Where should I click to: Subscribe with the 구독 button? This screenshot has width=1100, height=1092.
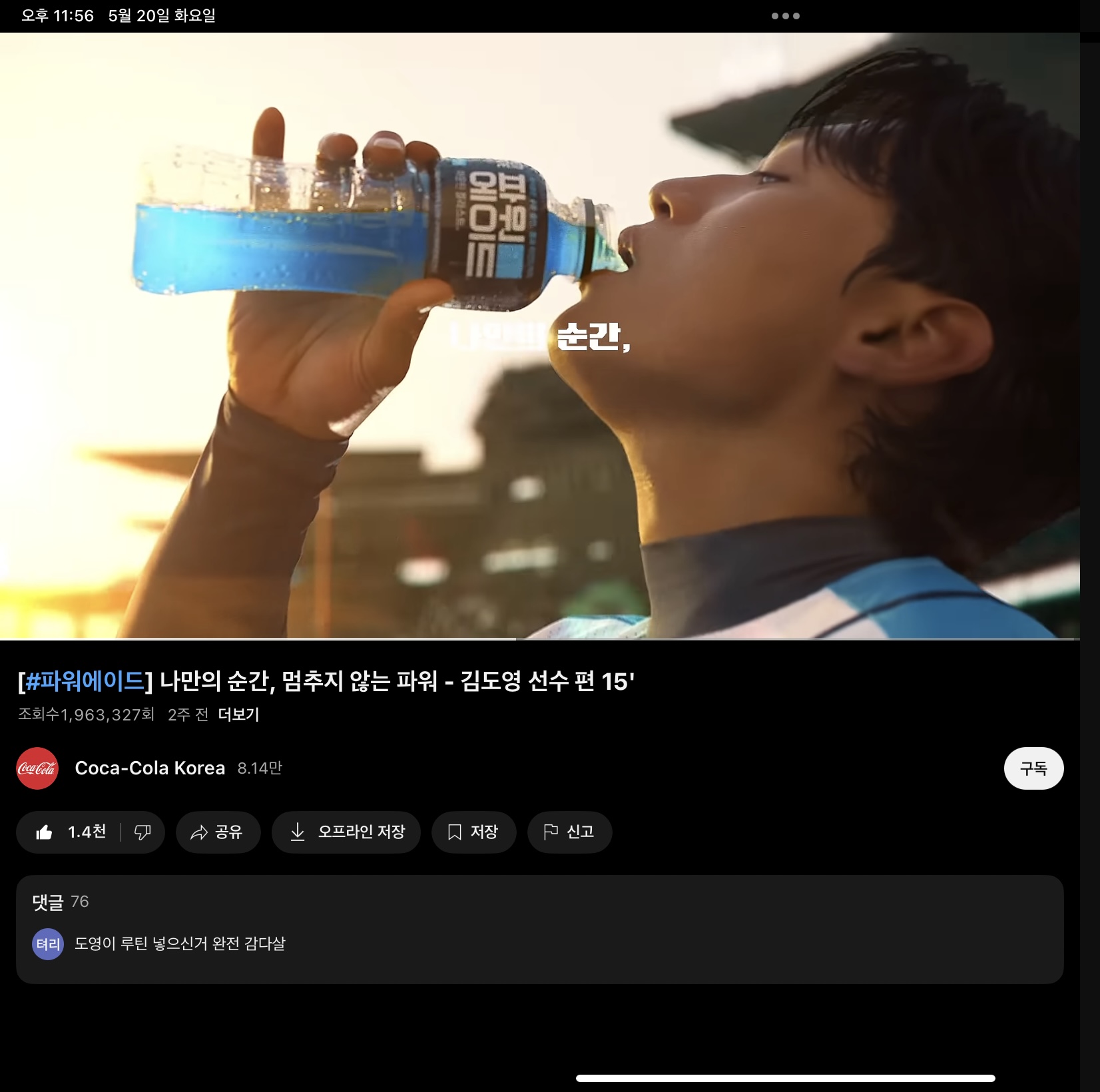coord(1033,768)
